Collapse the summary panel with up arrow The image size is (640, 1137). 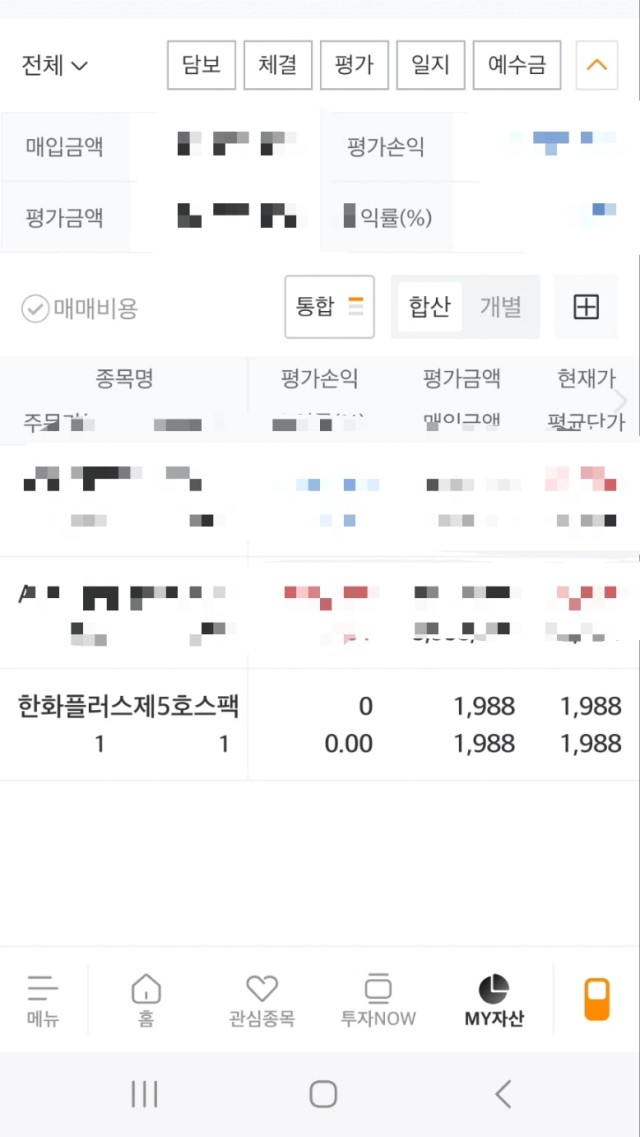pos(597,65)
